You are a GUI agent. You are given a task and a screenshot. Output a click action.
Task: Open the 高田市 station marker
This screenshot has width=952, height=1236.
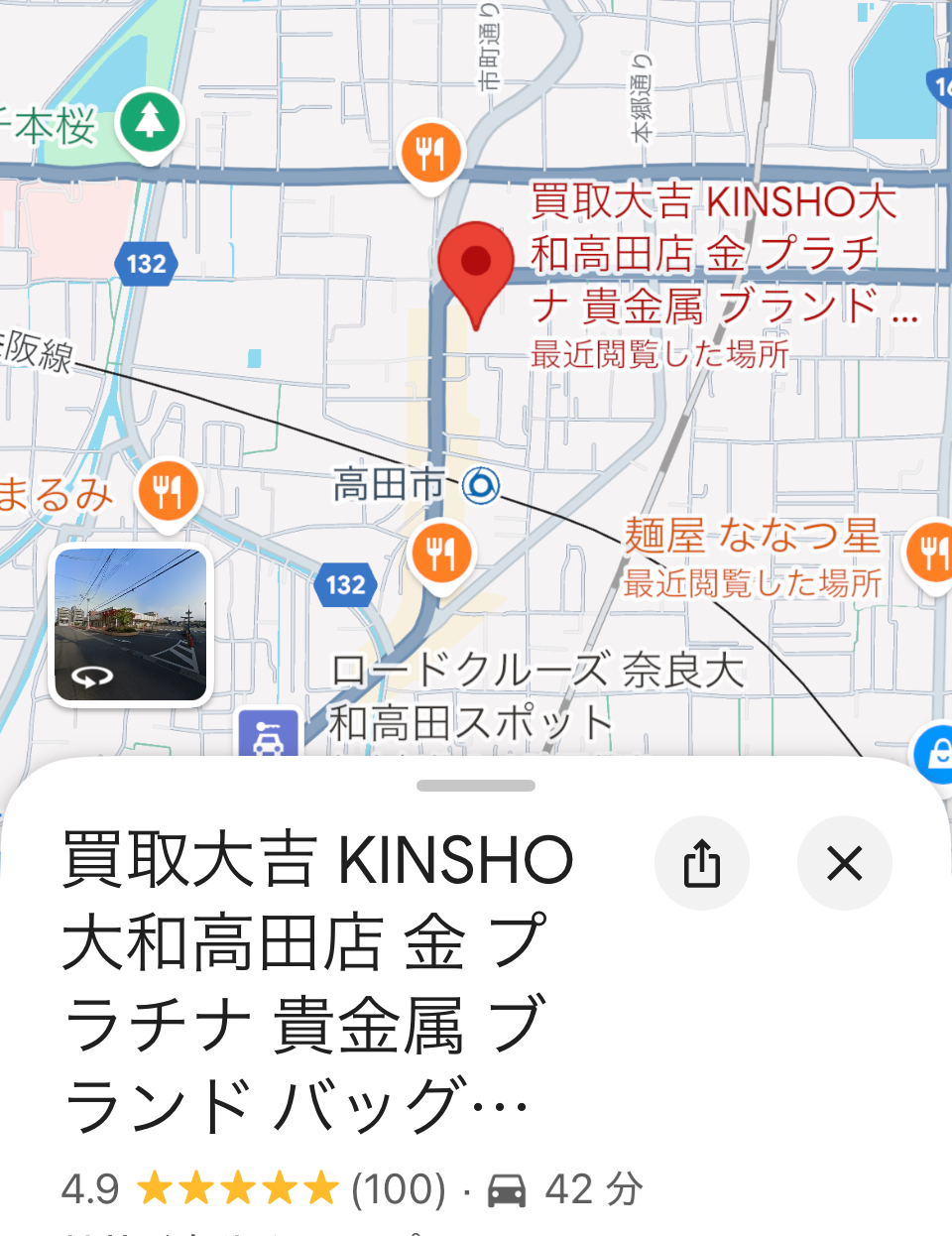(x=482, y=485)
